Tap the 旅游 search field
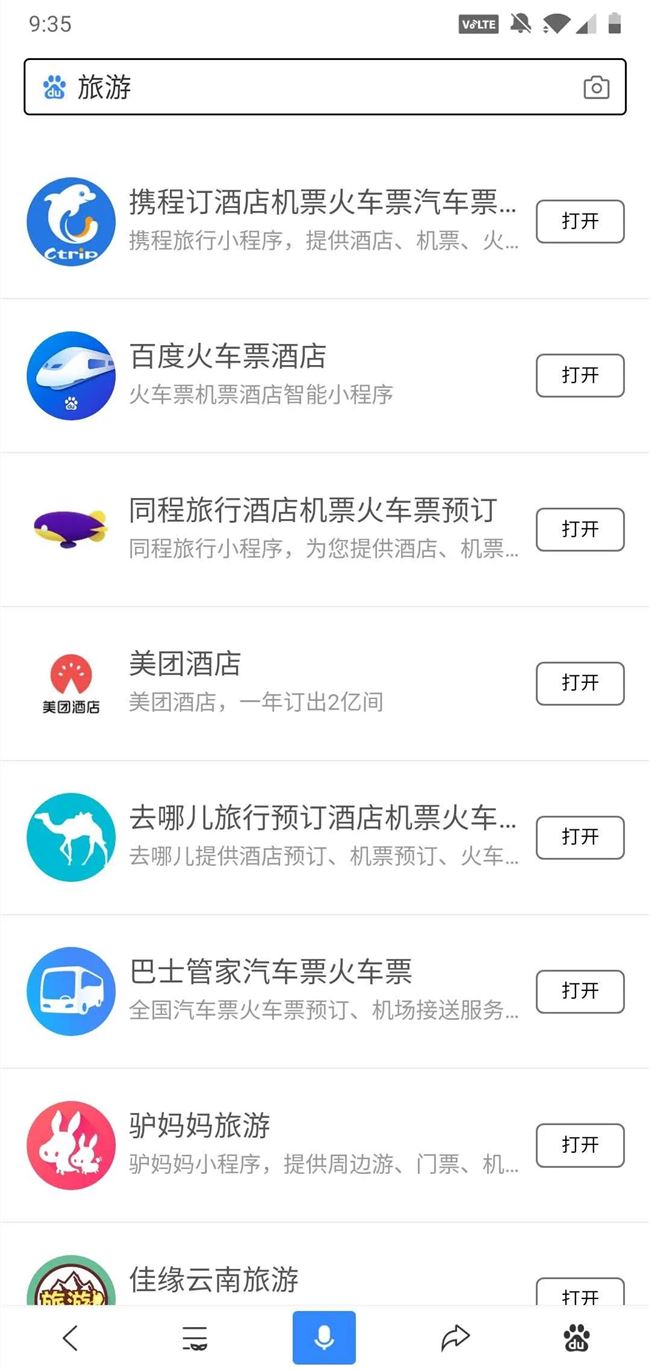Viewport: 650px width, 1370px height. pos(325,87)
